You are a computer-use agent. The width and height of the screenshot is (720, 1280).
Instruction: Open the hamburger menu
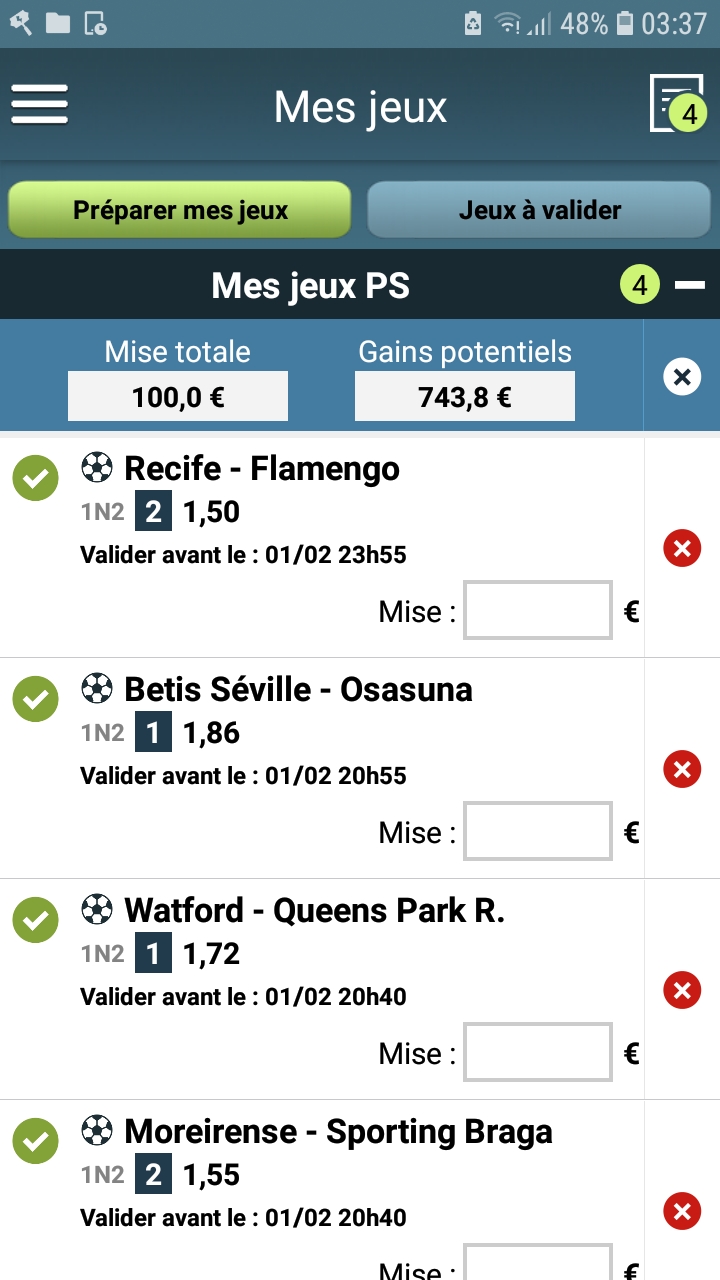[39, 104]
